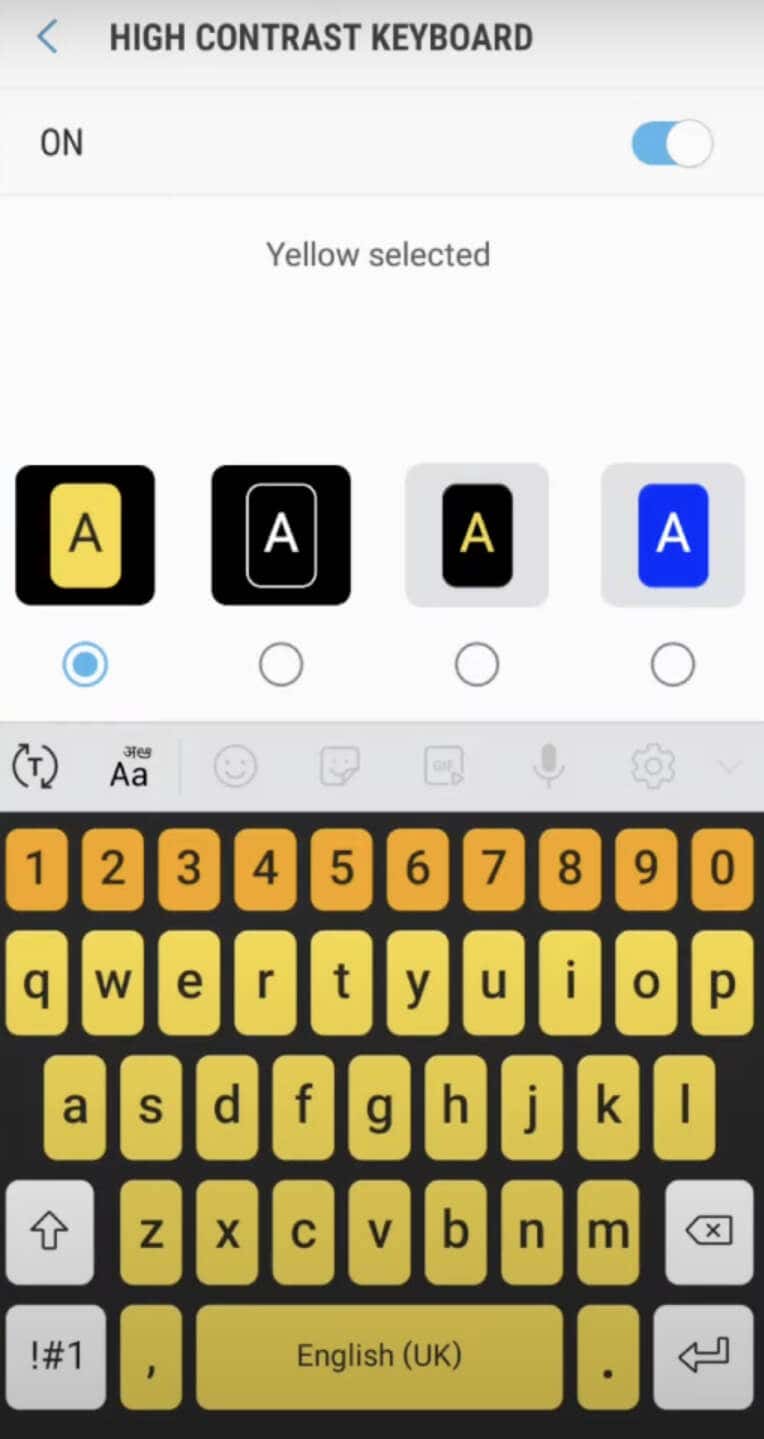Tap the shift key

[49, 1232]
